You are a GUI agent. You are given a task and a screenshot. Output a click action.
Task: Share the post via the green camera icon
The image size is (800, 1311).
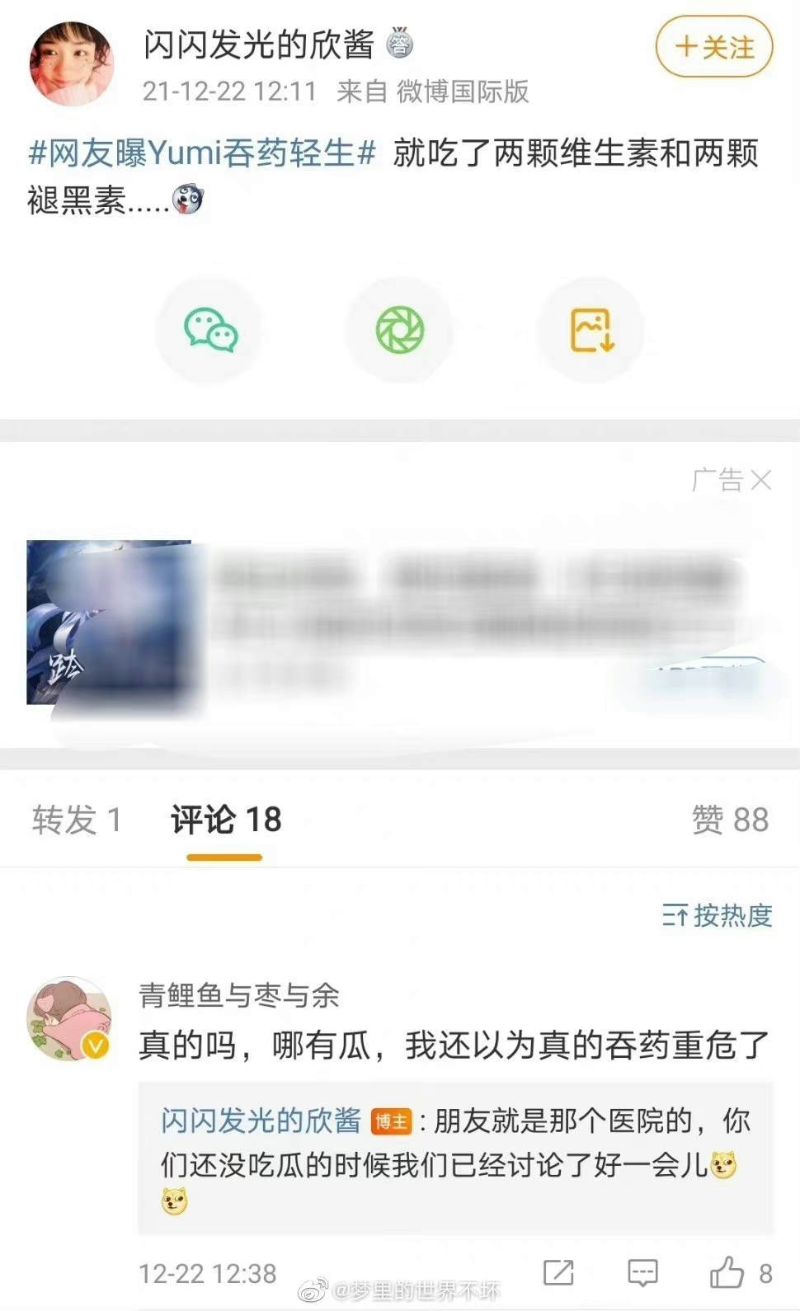(400, 329)
